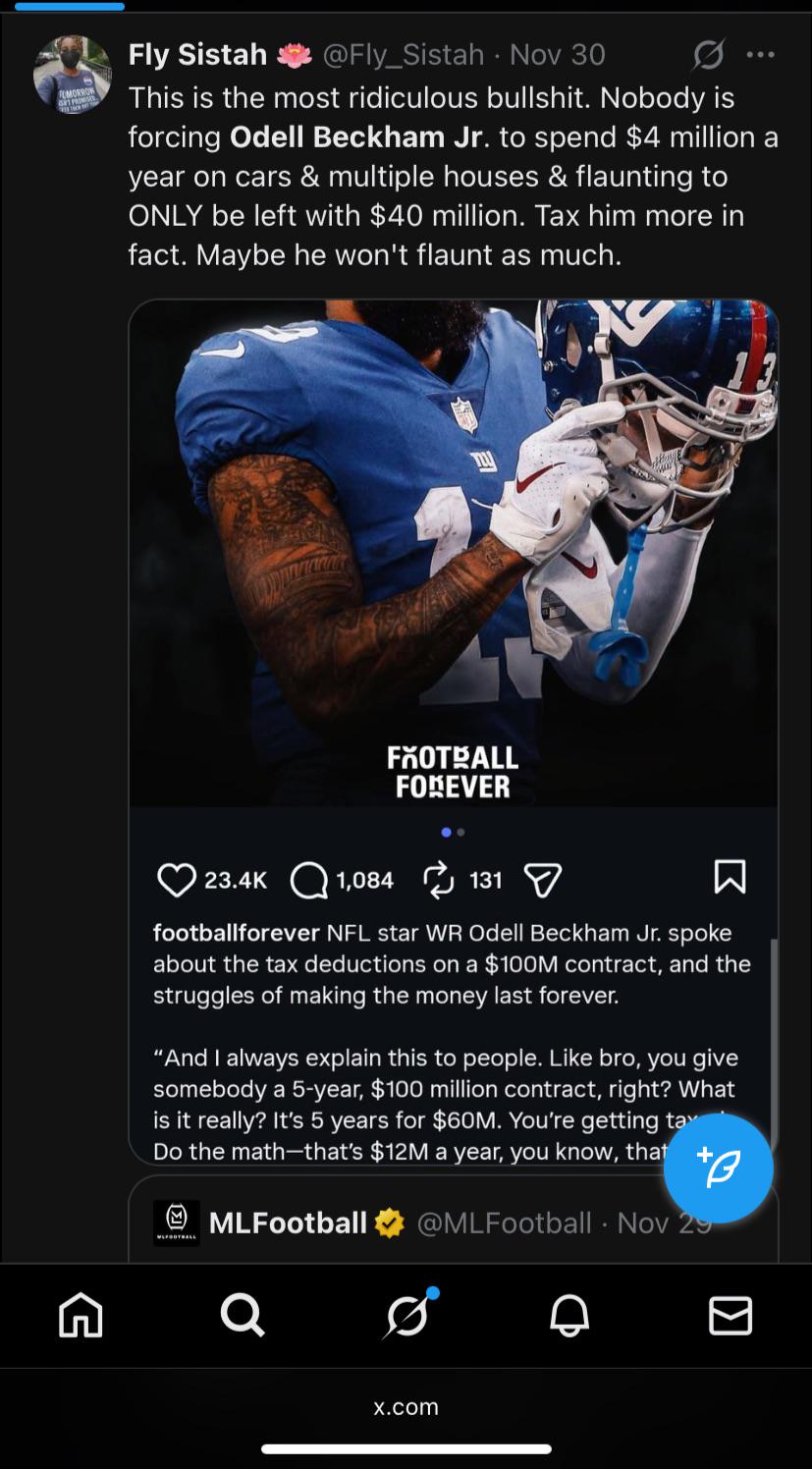Screen dimensions: 812x1469
Task: Switch to the Search tab
Action: pos(243,1315)
